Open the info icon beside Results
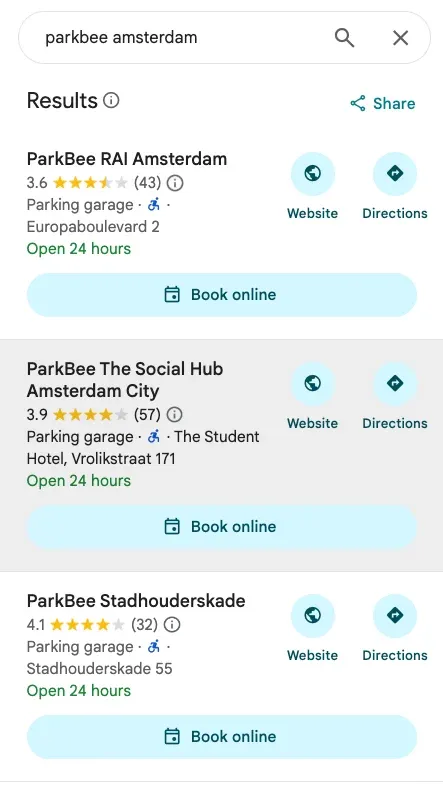 (111, 100)
